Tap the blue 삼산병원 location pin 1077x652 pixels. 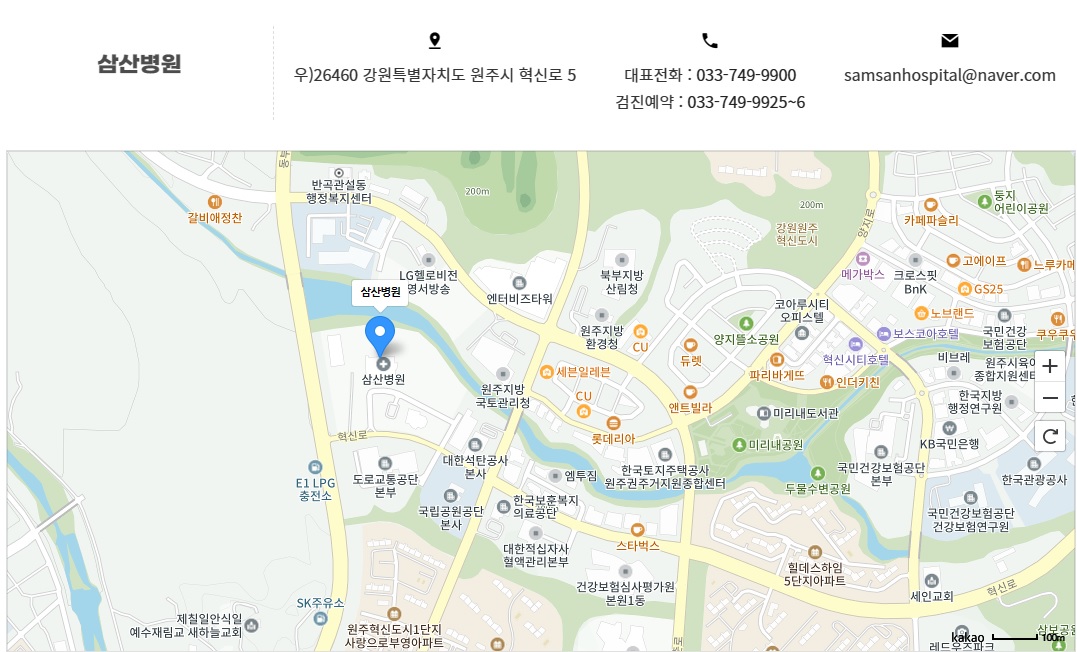[x=380, y=334]
